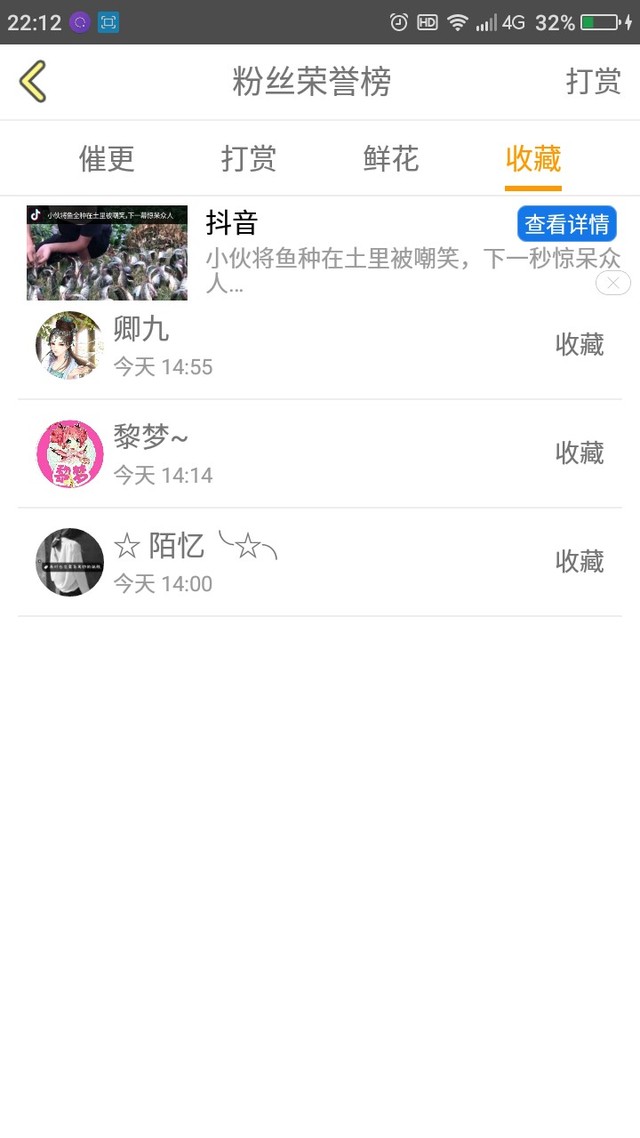Switch to the 打赏 tab
The height and width of the screenshot is (1138, 640).
click(249, 158)
